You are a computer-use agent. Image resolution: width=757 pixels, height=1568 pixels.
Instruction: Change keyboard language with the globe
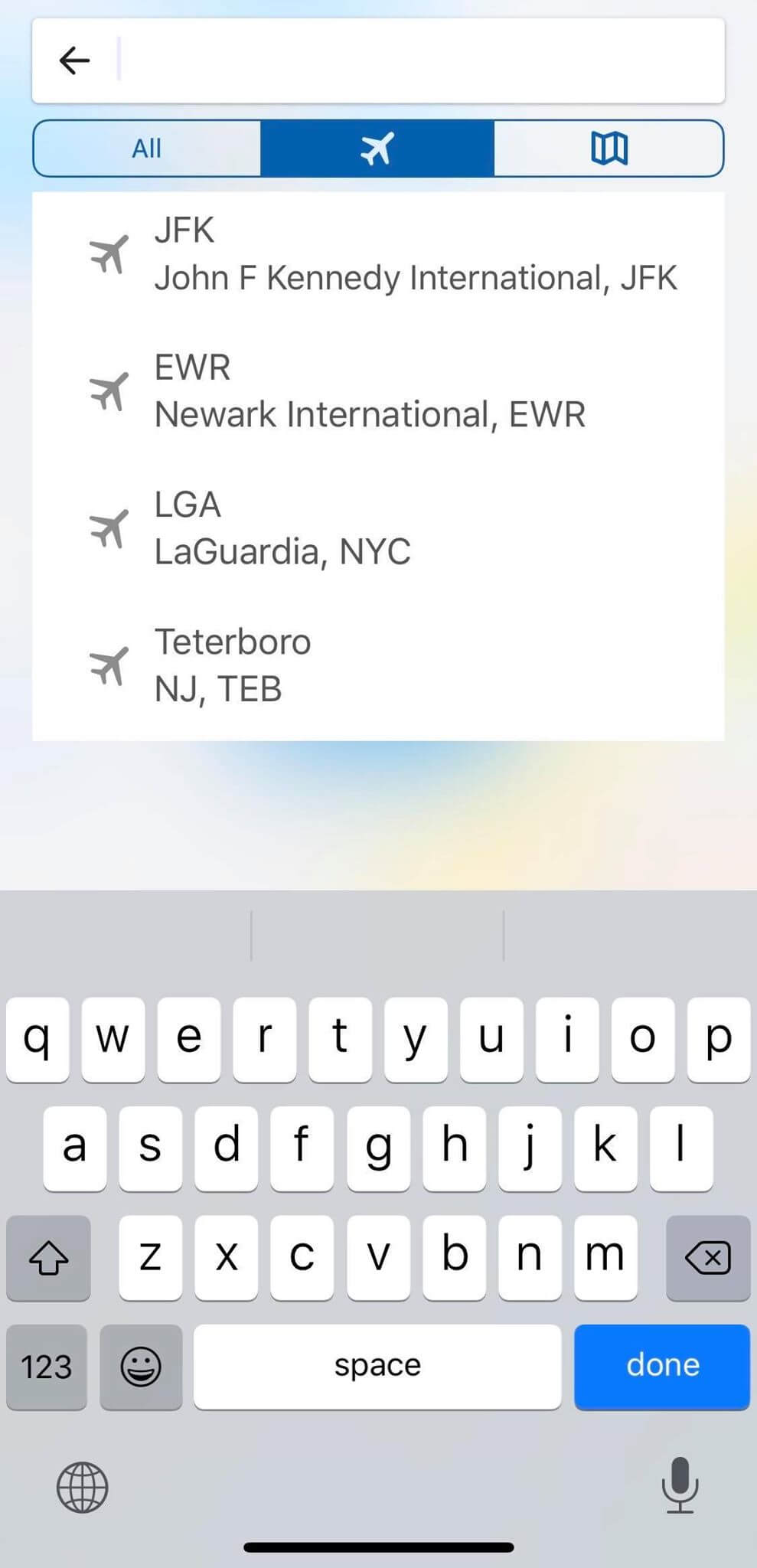(82, 1488)
